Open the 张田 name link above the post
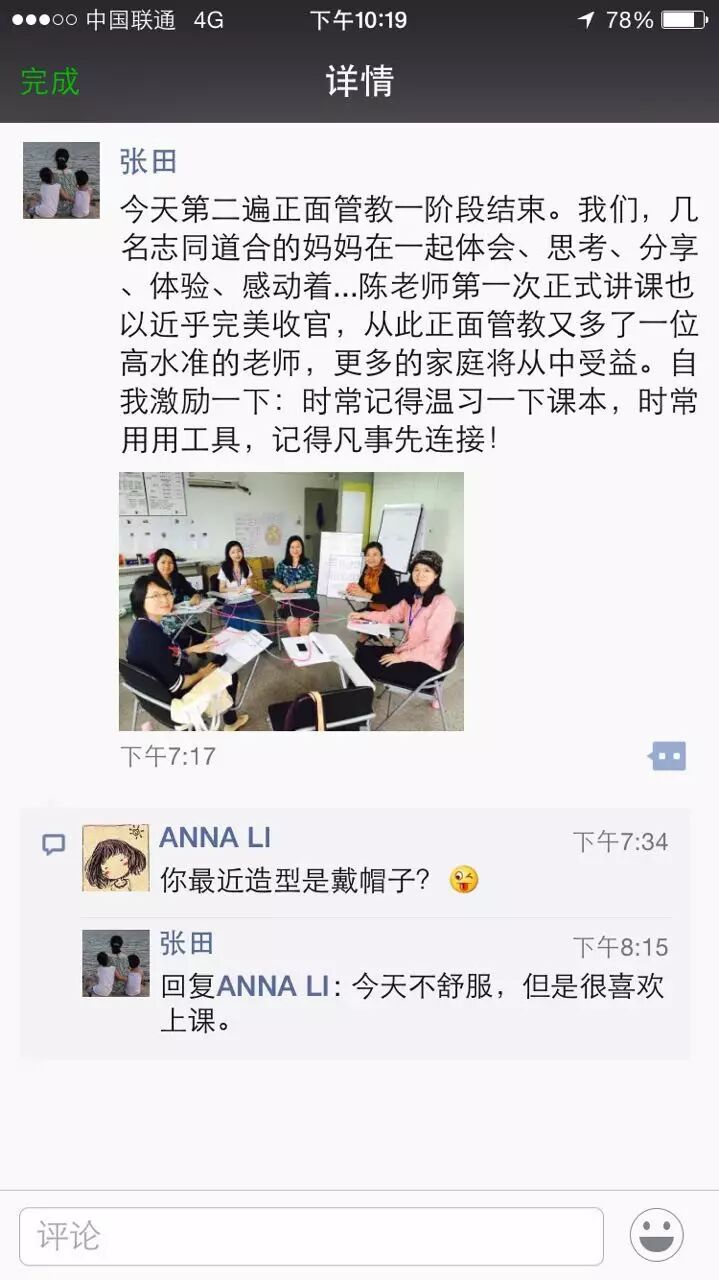Image resolution: width=719 pixels, height=1280 pixels. coord(148,161)
